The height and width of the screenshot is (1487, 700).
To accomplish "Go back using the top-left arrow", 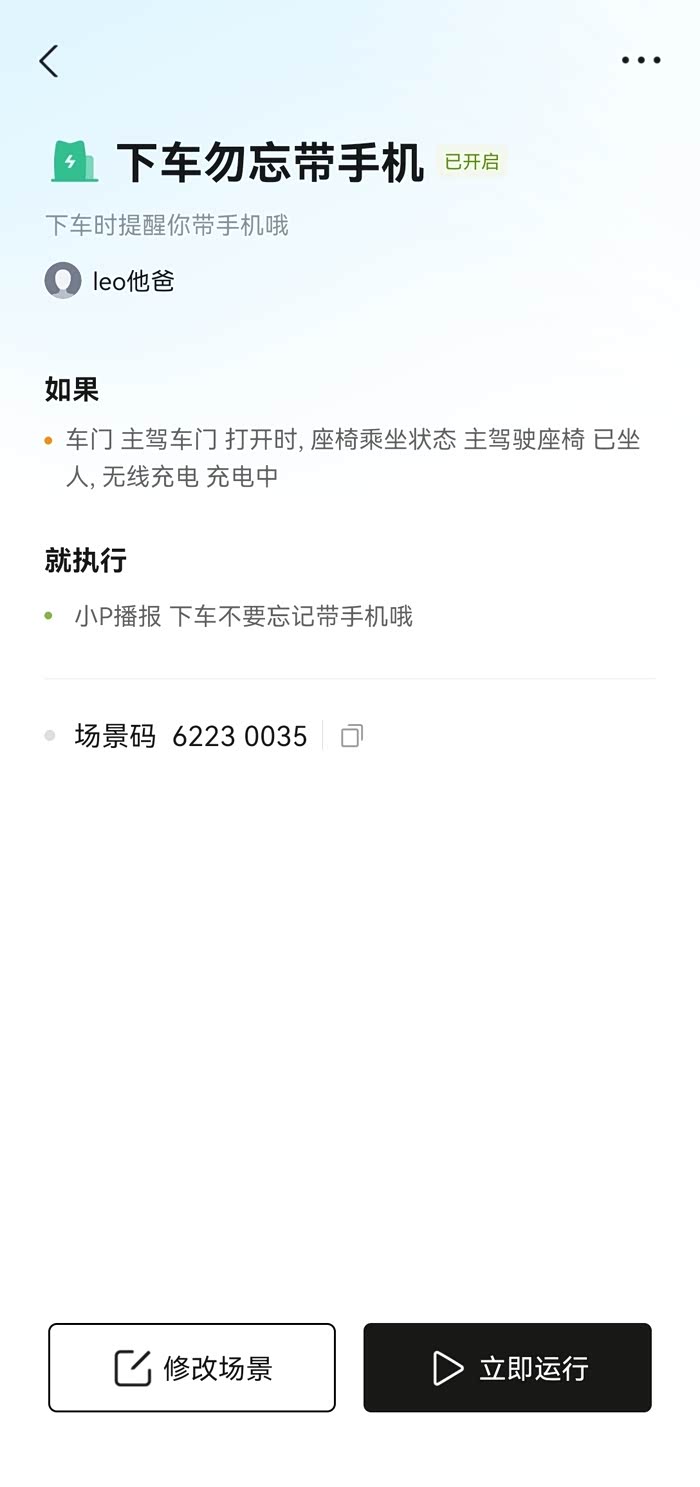I will (x=48, y=61).
